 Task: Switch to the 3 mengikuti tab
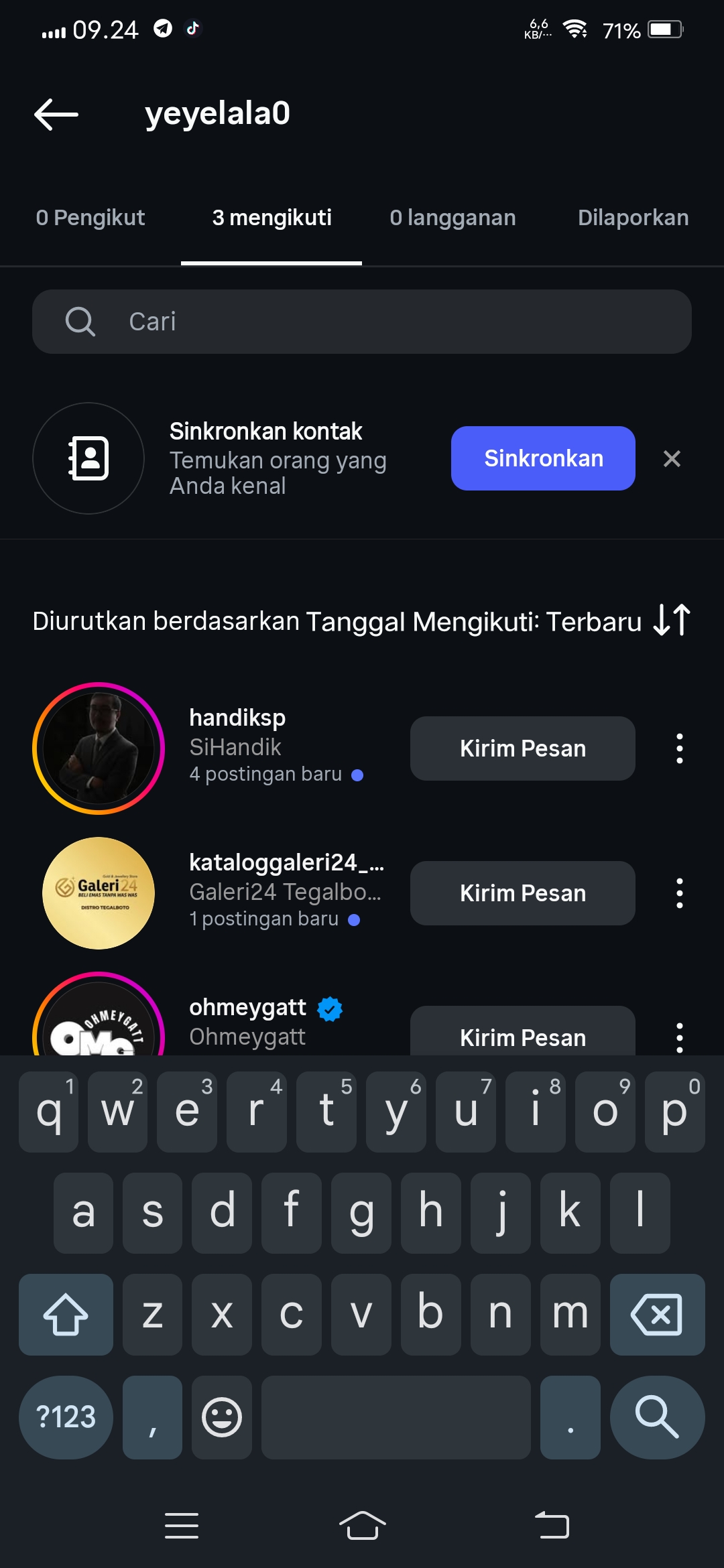[271, 218]
